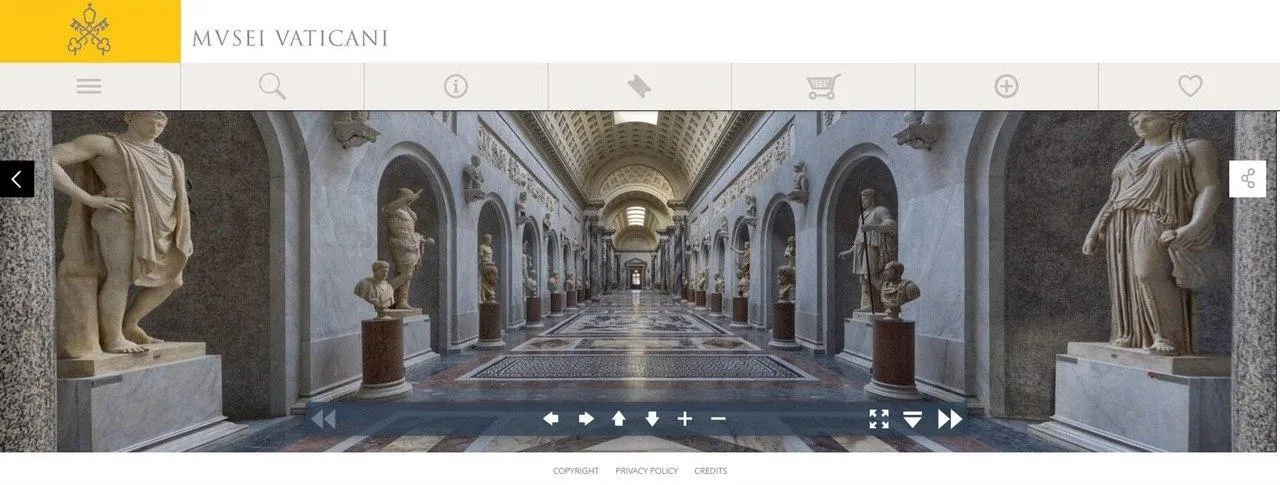
Task: Open the information section
Action: [456, 86]
